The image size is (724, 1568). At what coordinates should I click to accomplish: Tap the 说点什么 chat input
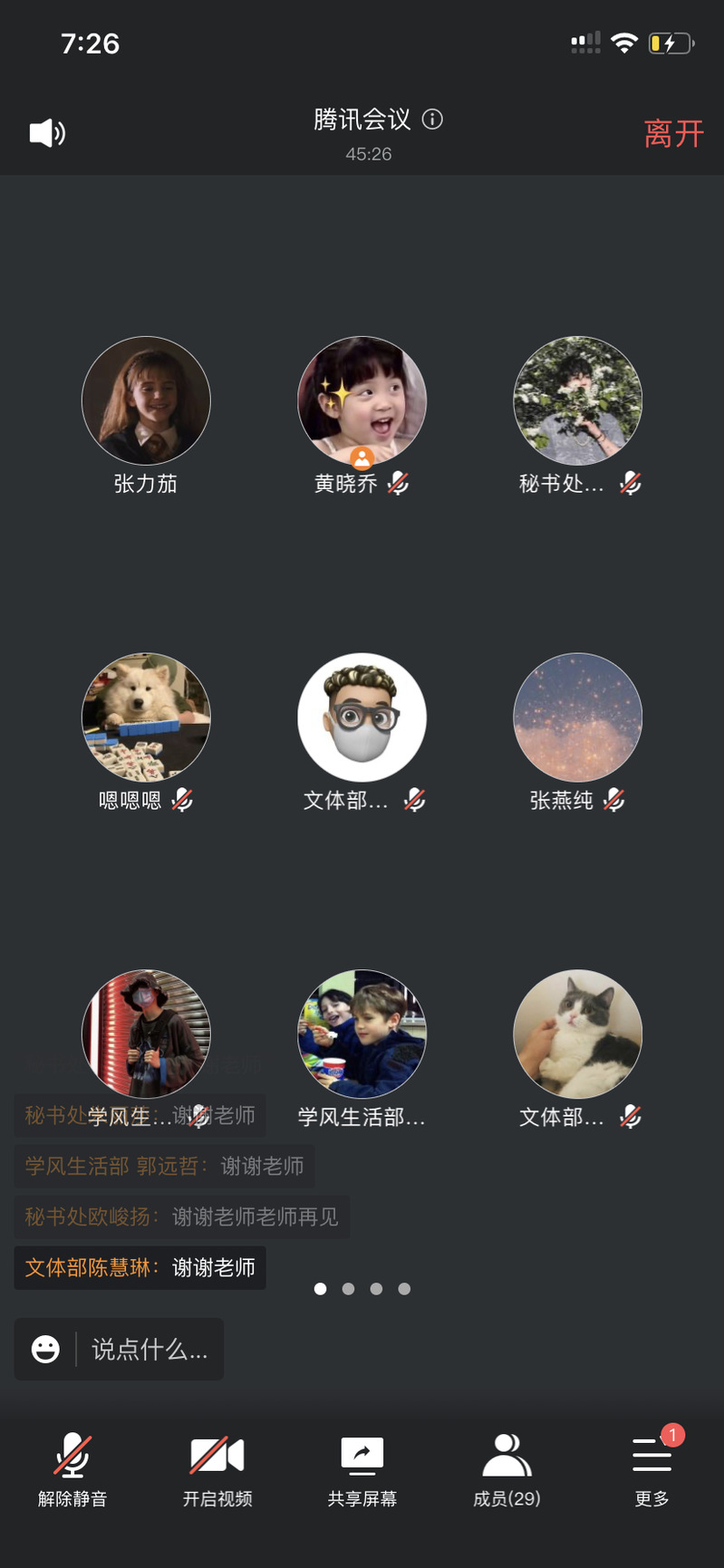[x=150, y=1350]
